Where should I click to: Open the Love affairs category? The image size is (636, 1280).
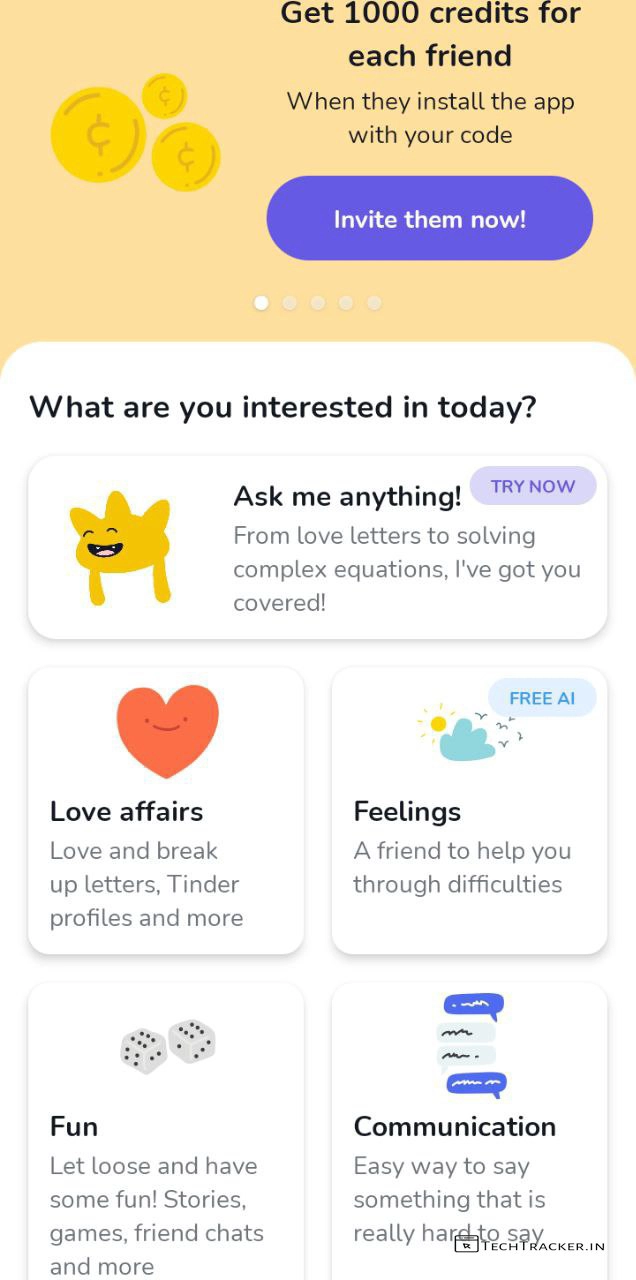point(166,810)
